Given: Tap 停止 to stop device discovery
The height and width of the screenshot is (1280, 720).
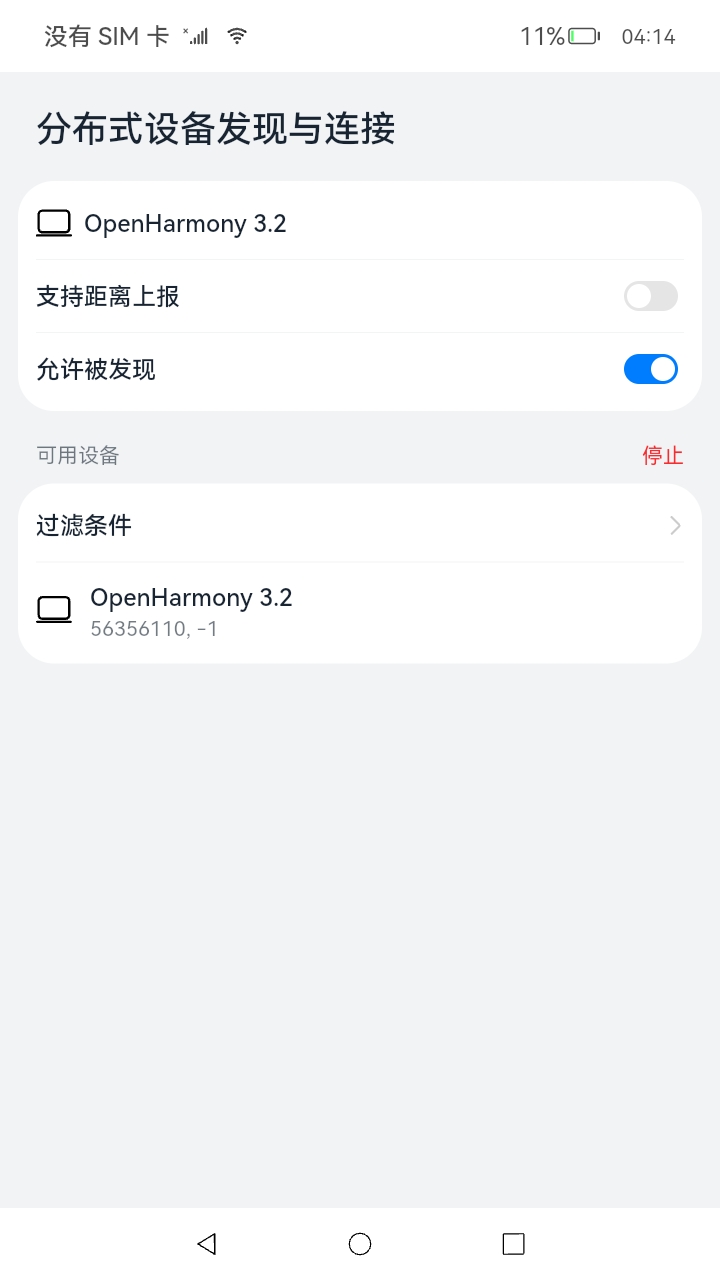Looking at the screenshot, I should [x=662, y=456].
